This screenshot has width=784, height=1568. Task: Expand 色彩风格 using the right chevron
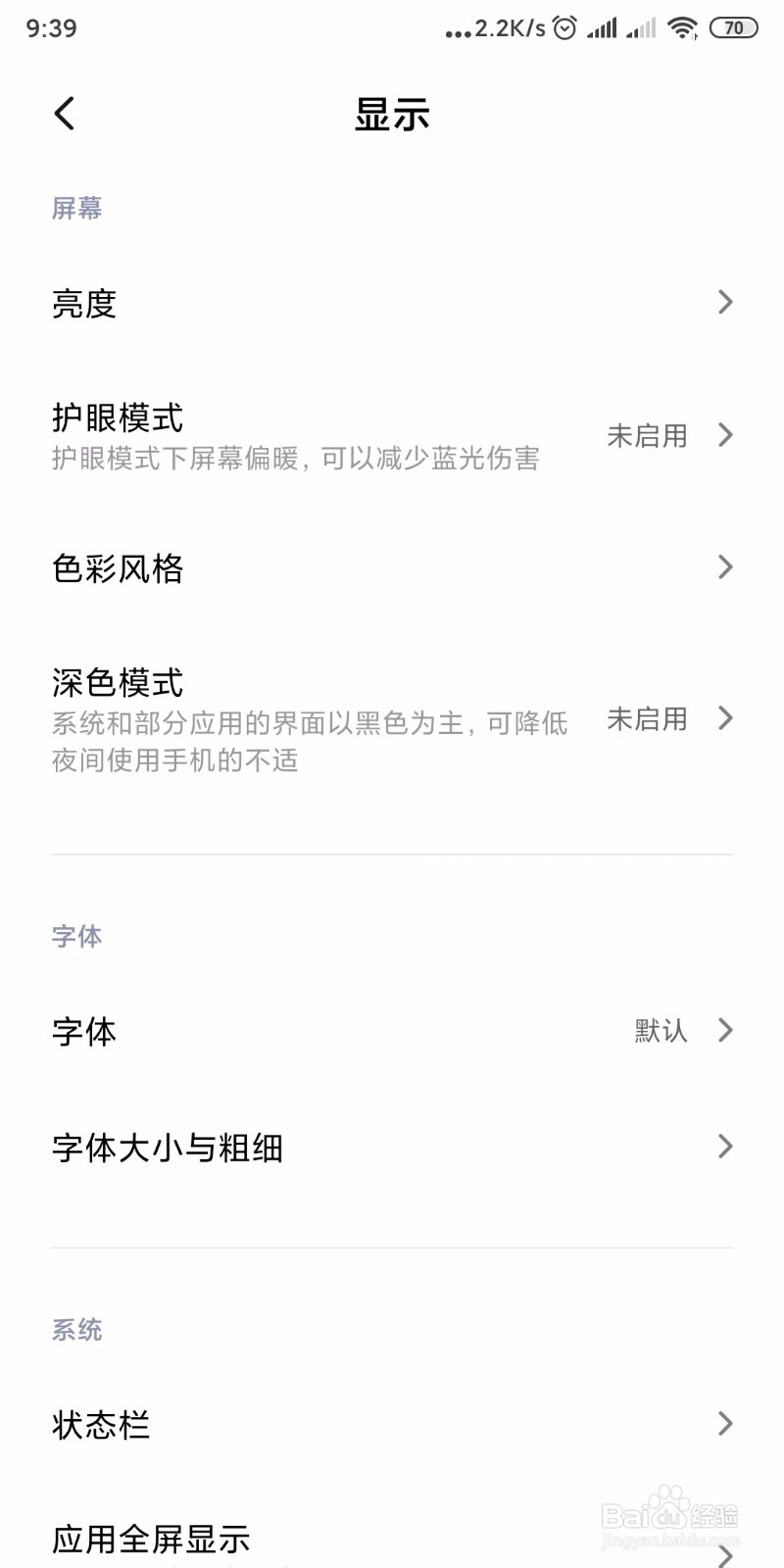point(725,567)
